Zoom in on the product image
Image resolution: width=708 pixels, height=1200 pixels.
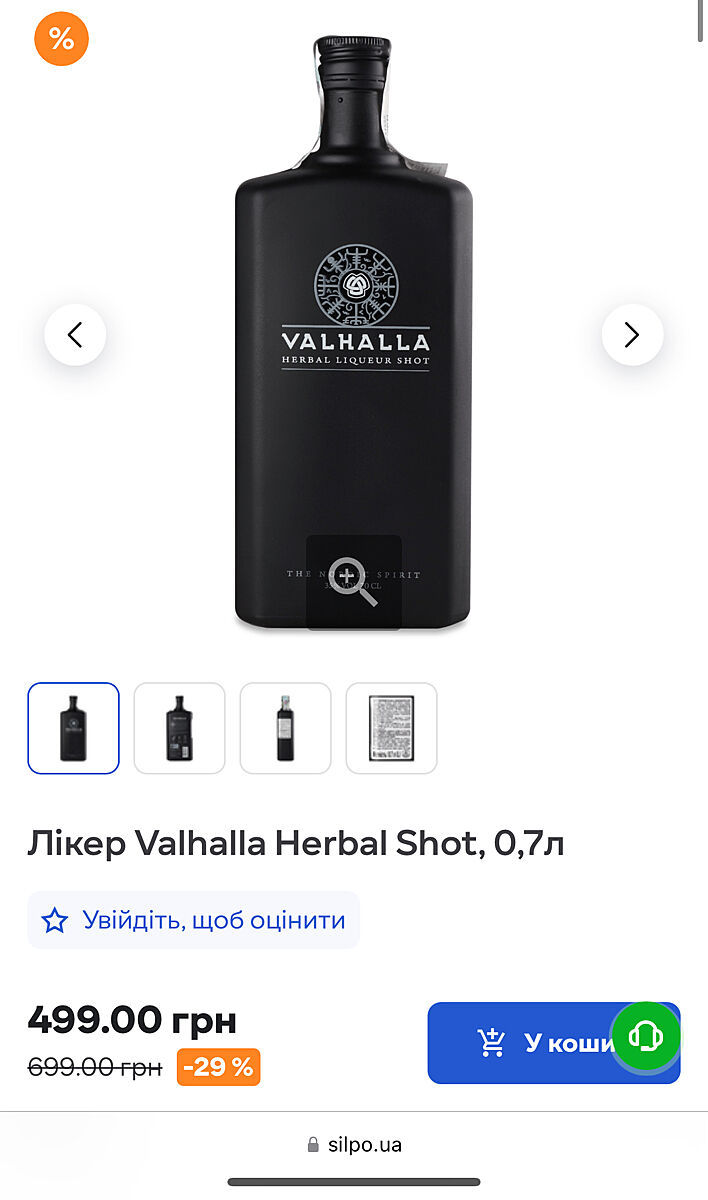(353, 582)
